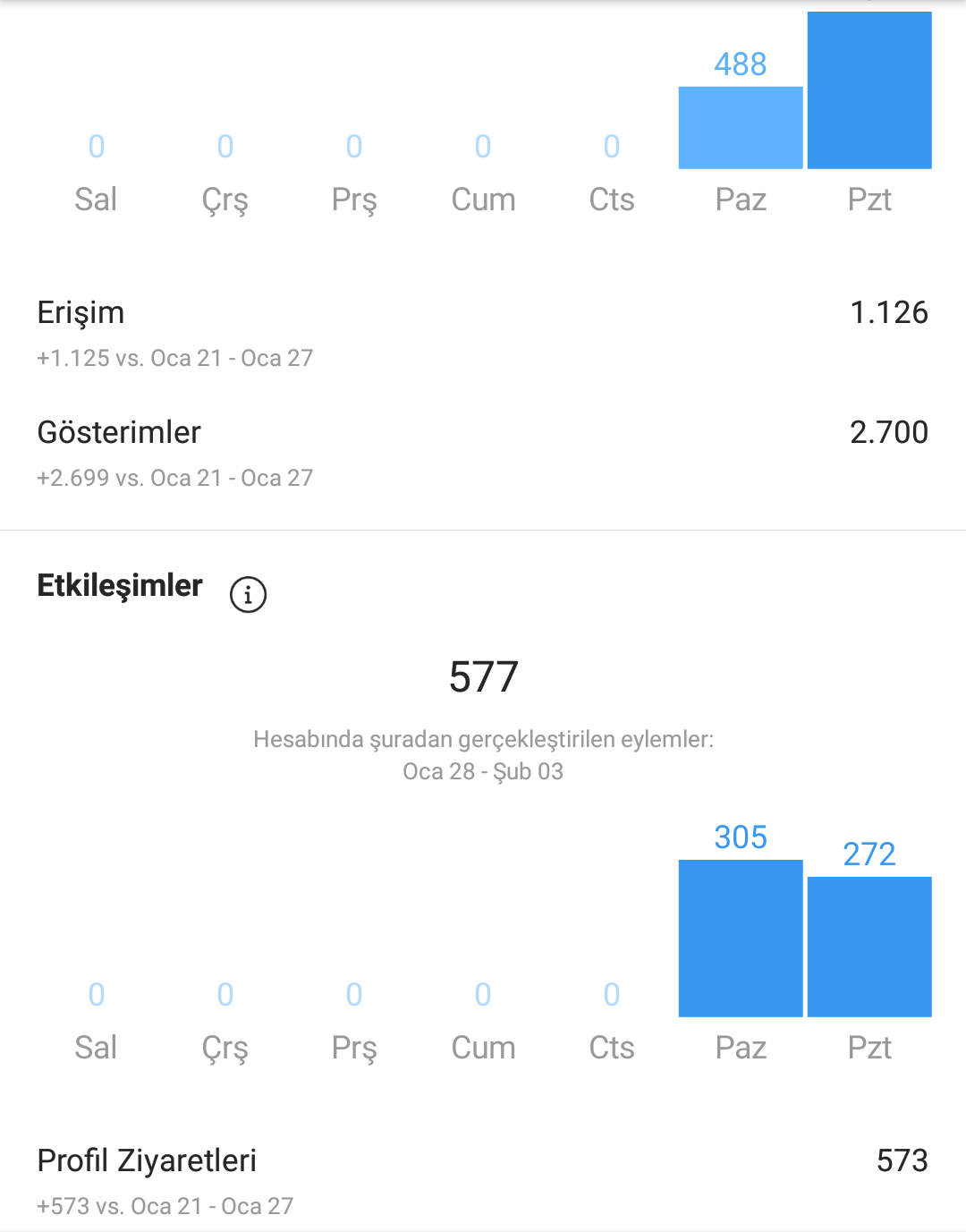Open the info icon next to Etkileşimler
The image size is (966, 1232).
[248, 593]
